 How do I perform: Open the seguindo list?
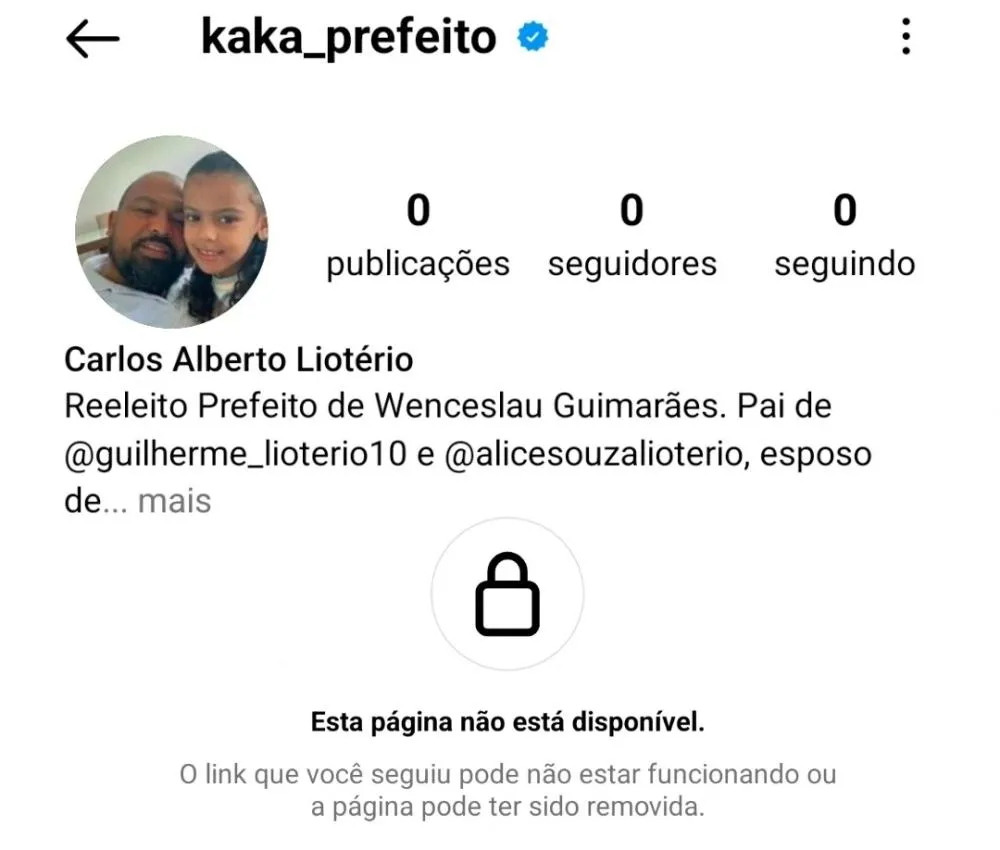(x=844, y=236)
